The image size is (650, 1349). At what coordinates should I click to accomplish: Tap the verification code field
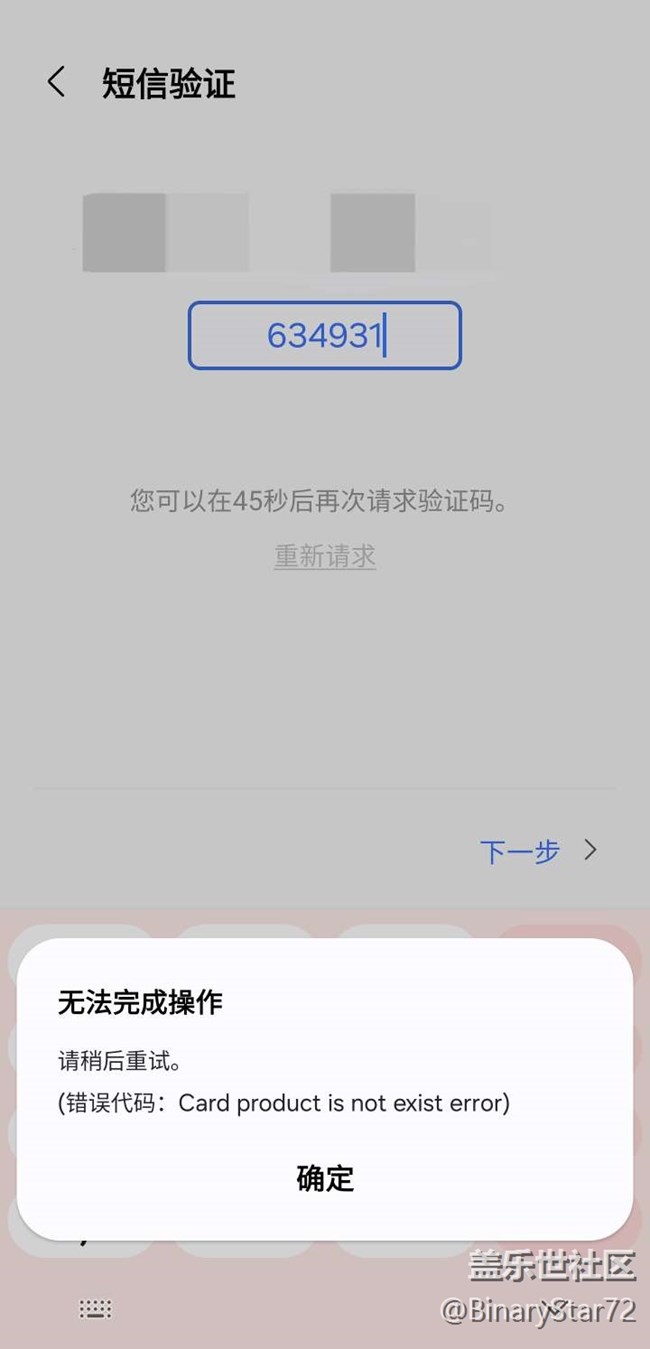tap(325, 336)
